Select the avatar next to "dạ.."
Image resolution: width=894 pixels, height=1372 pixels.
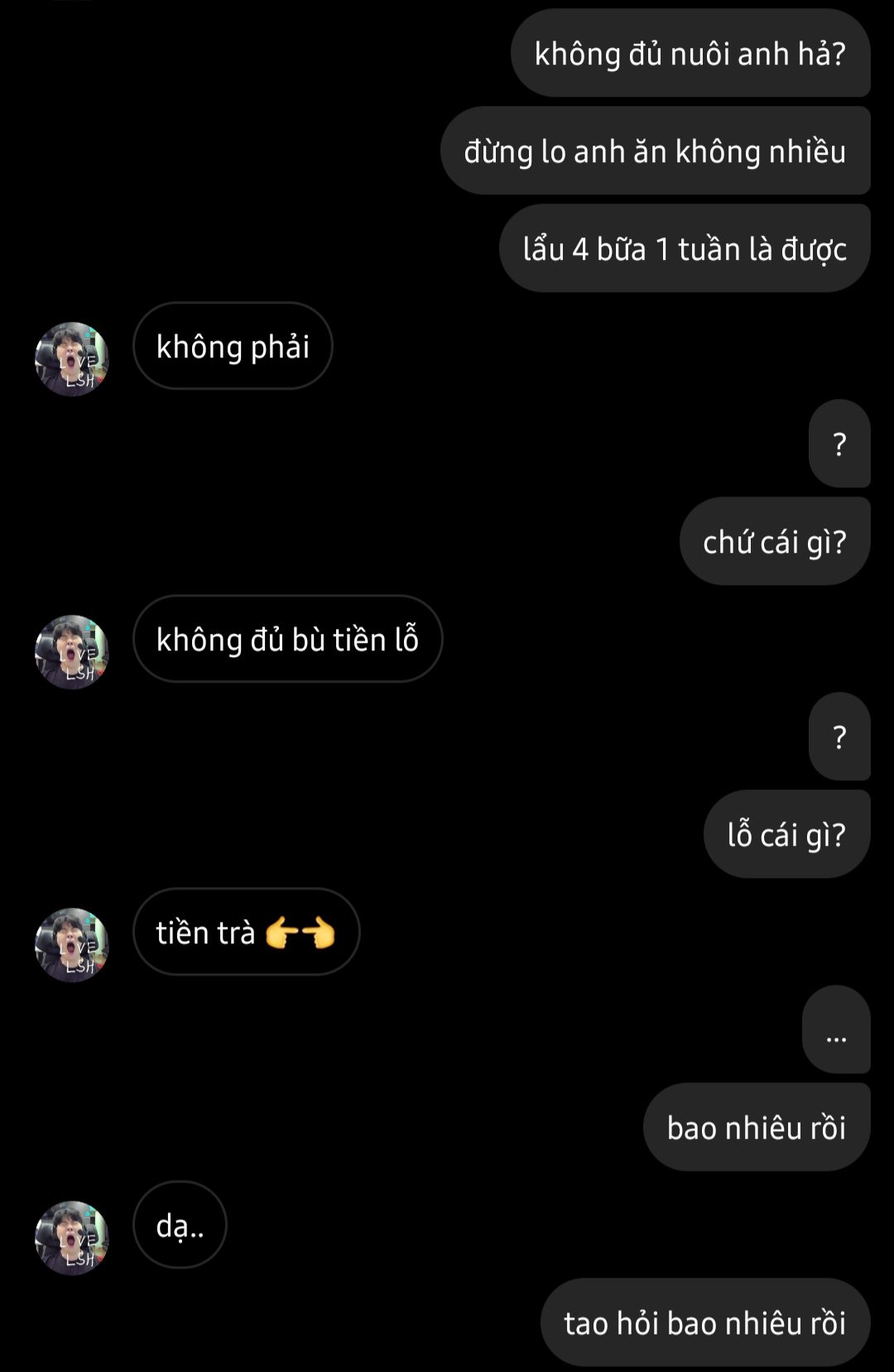(72, 1238)
